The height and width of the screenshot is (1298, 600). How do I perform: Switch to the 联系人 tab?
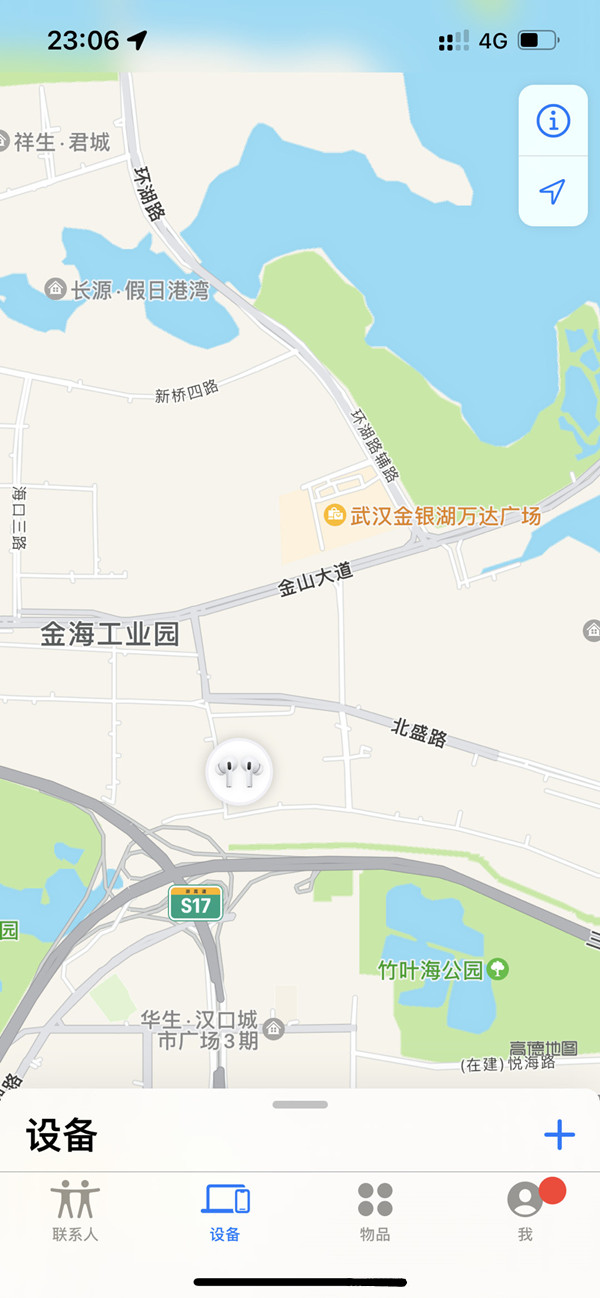(75, 1209)
